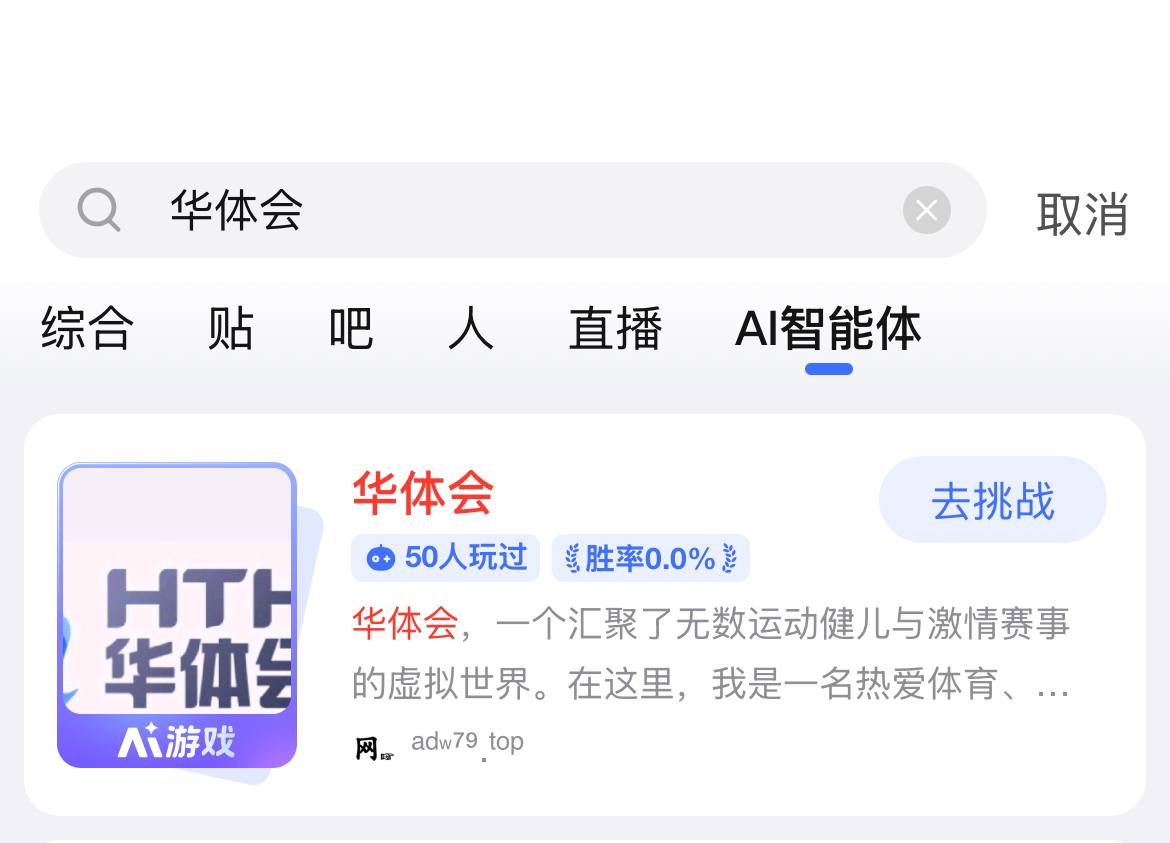
Task: Tap the 去挑战 button
Action: coord(992,500)
